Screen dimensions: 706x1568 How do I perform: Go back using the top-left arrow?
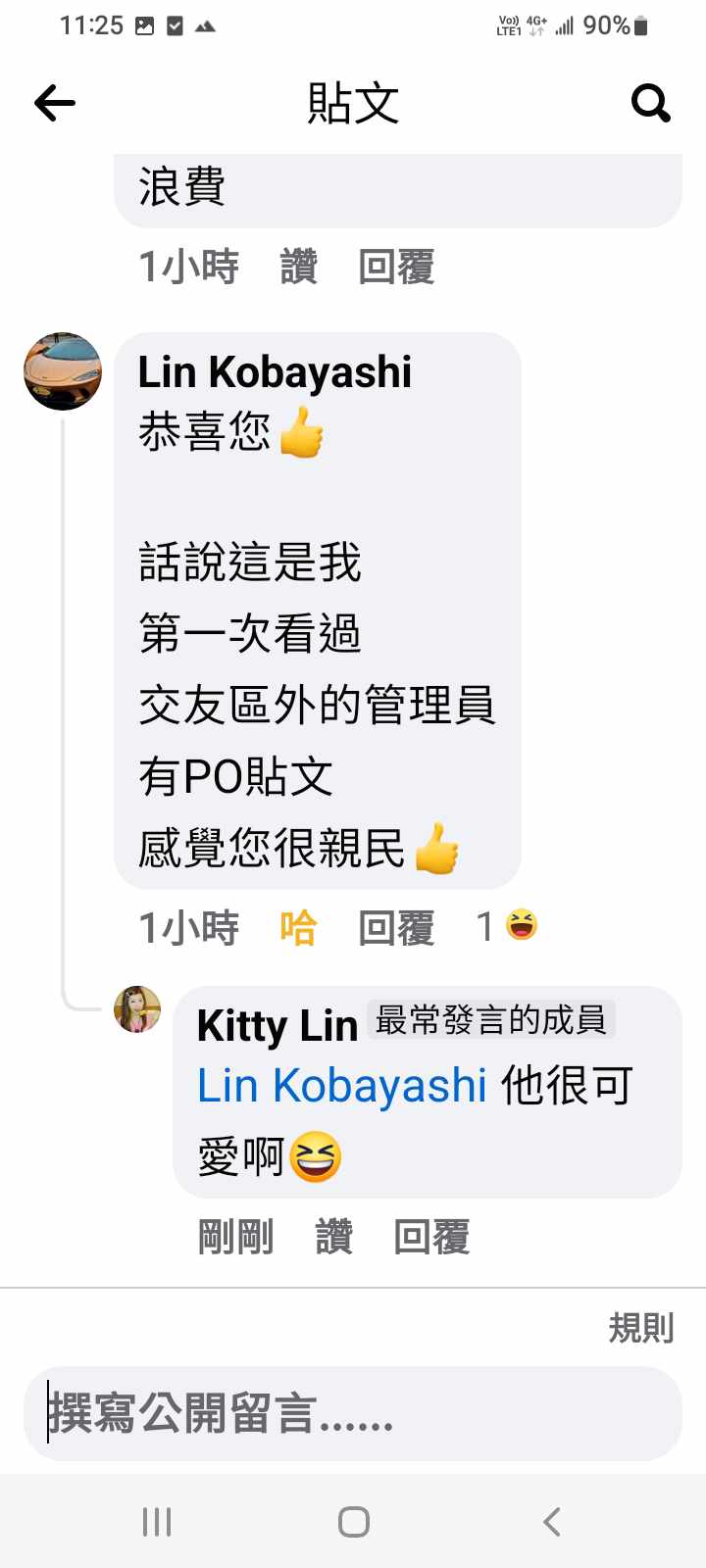click(55, 103)
